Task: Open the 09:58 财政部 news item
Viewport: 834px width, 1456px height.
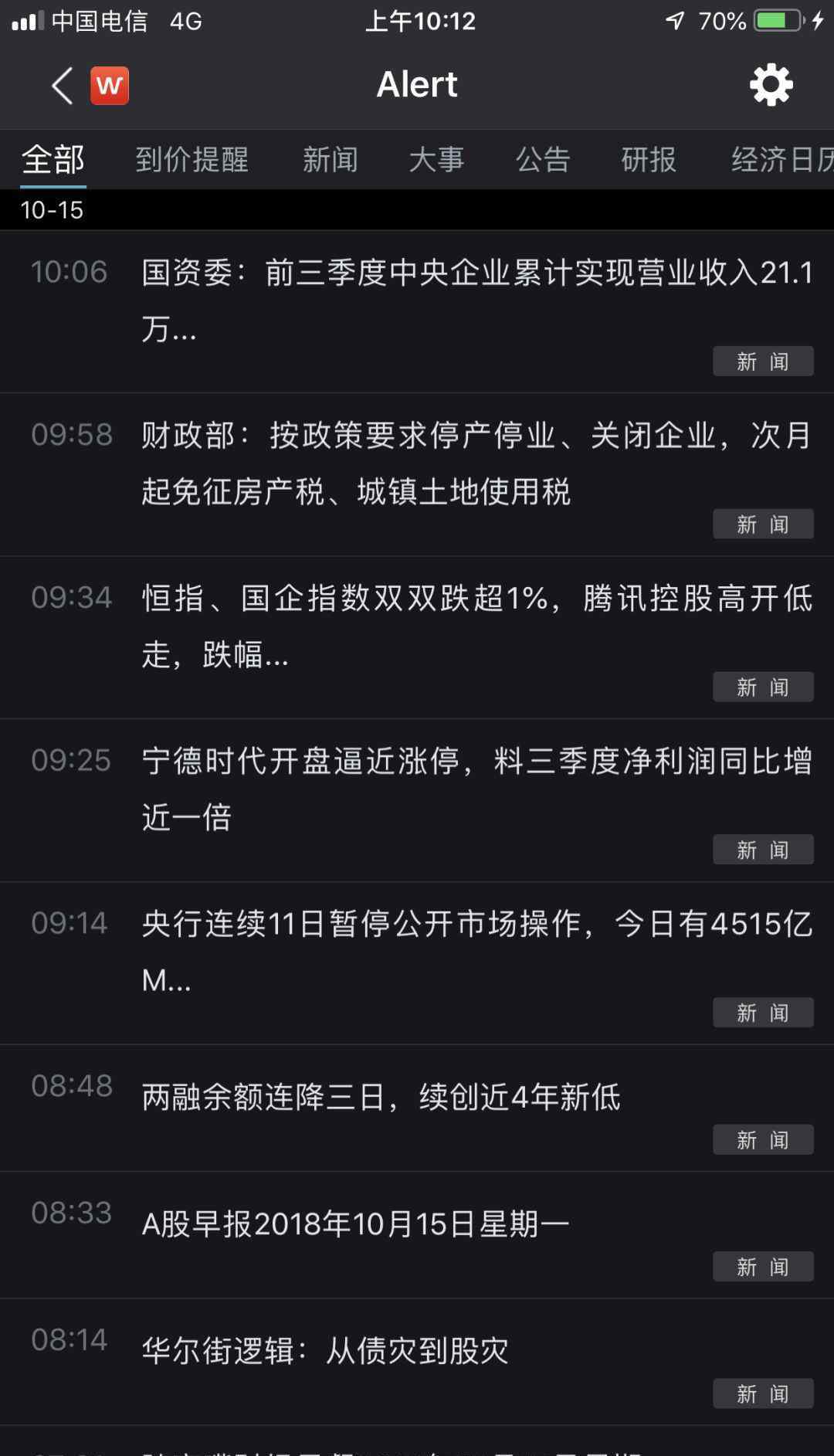Action: (x=417, y=475)
